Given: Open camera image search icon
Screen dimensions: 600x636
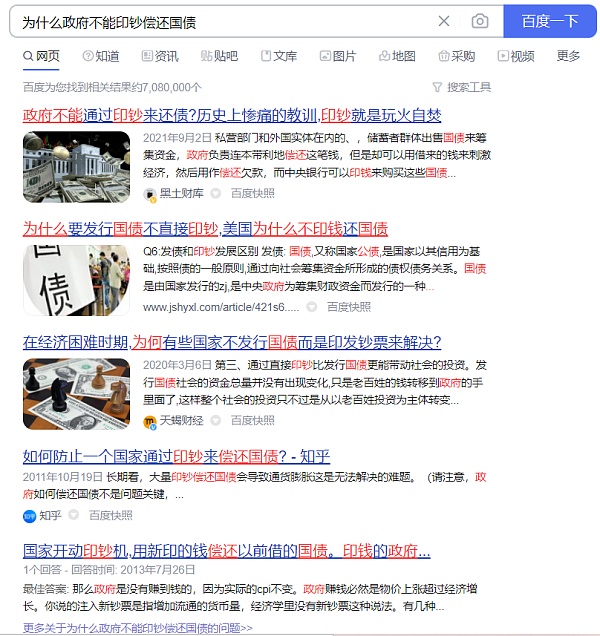Looking at the screenshot, I should [480, 21].
